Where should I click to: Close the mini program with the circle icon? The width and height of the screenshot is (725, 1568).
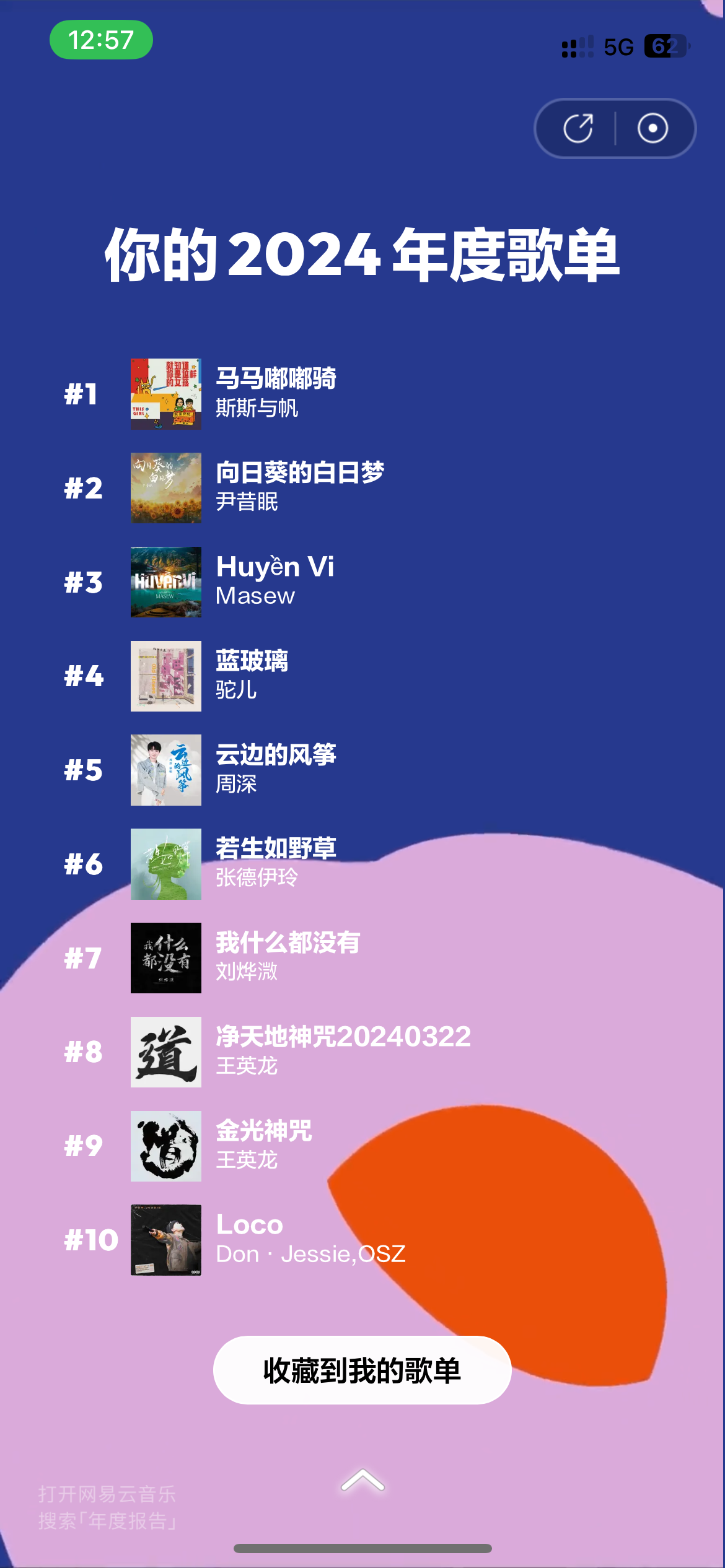[652, 129]
